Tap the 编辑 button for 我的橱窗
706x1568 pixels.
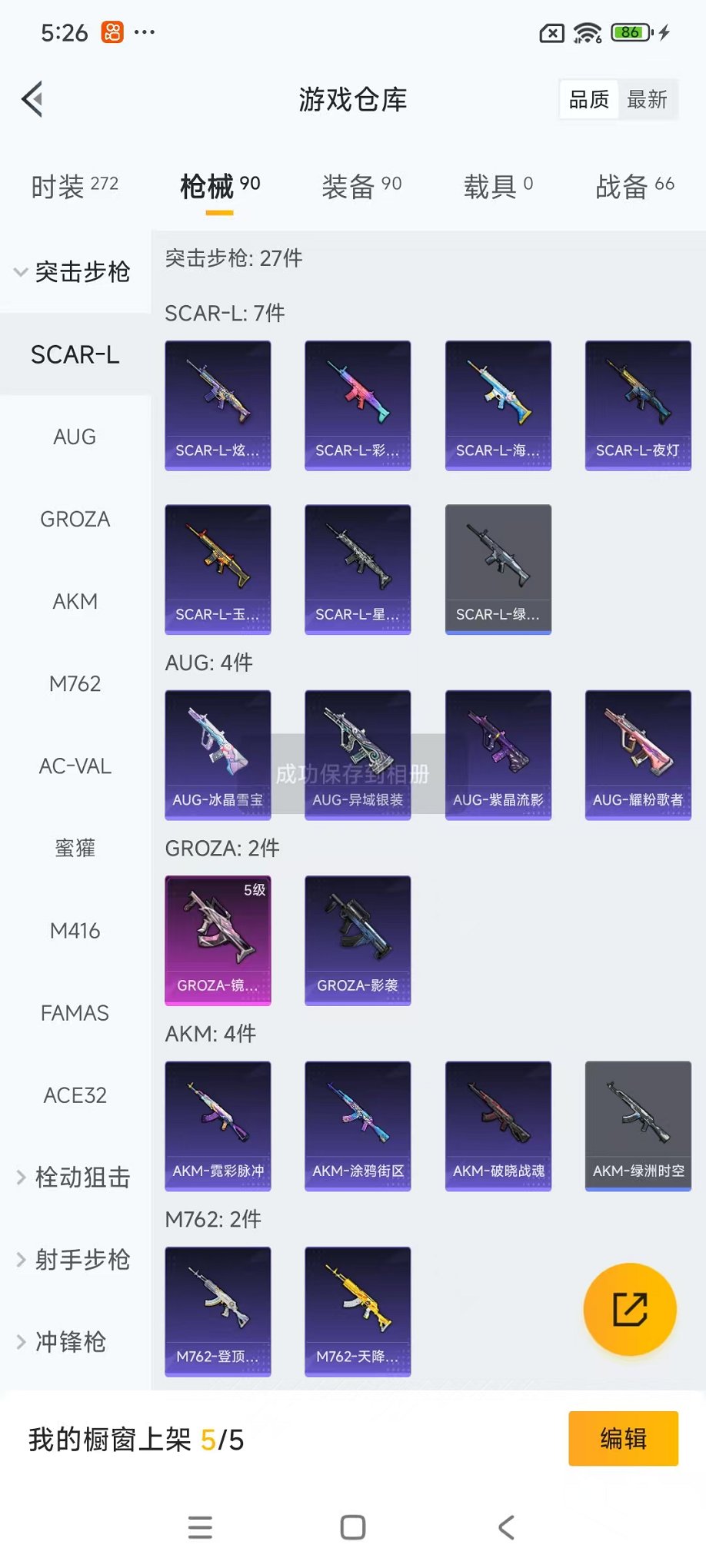[x=623, y=1438]
